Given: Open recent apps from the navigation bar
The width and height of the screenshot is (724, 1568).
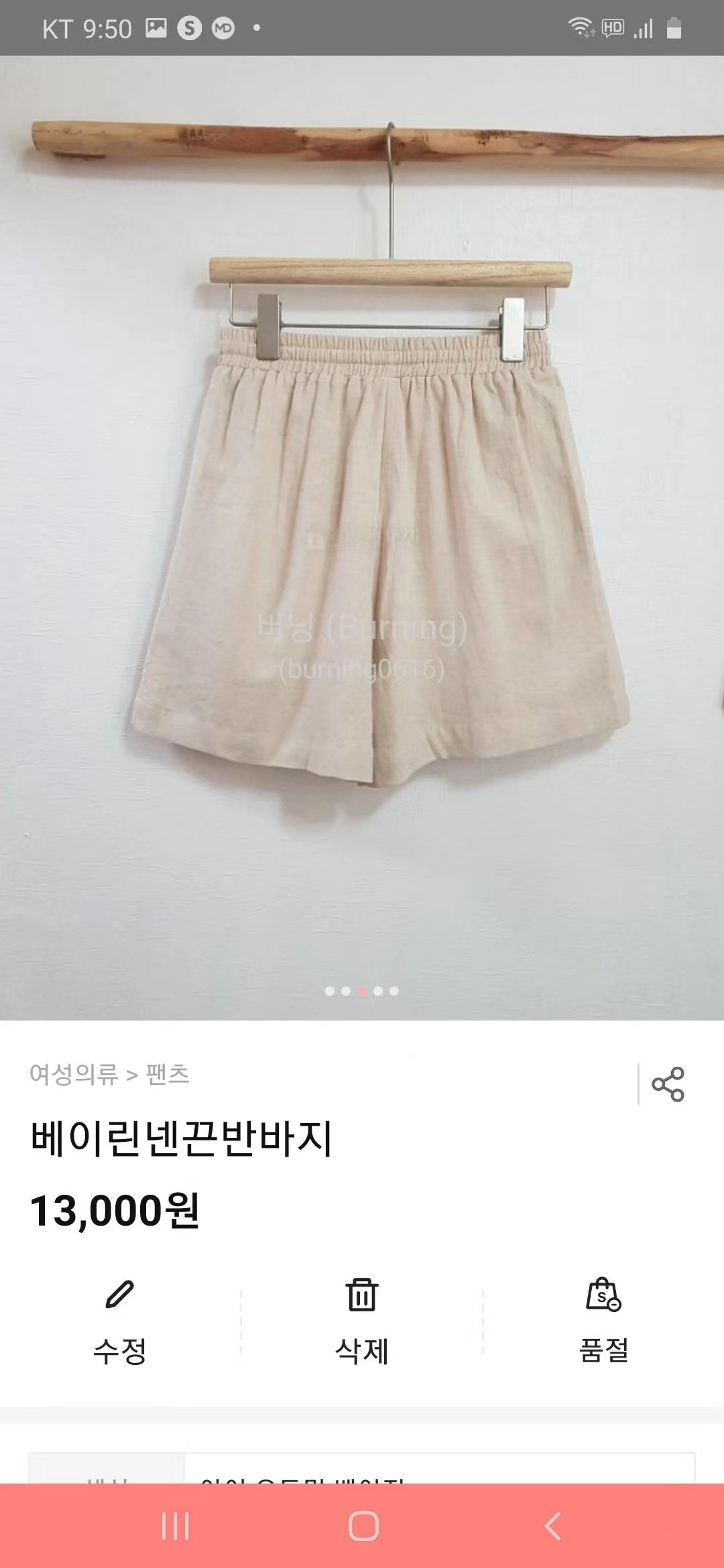Looking at the screenshot, I should (x=176, y=1526).
